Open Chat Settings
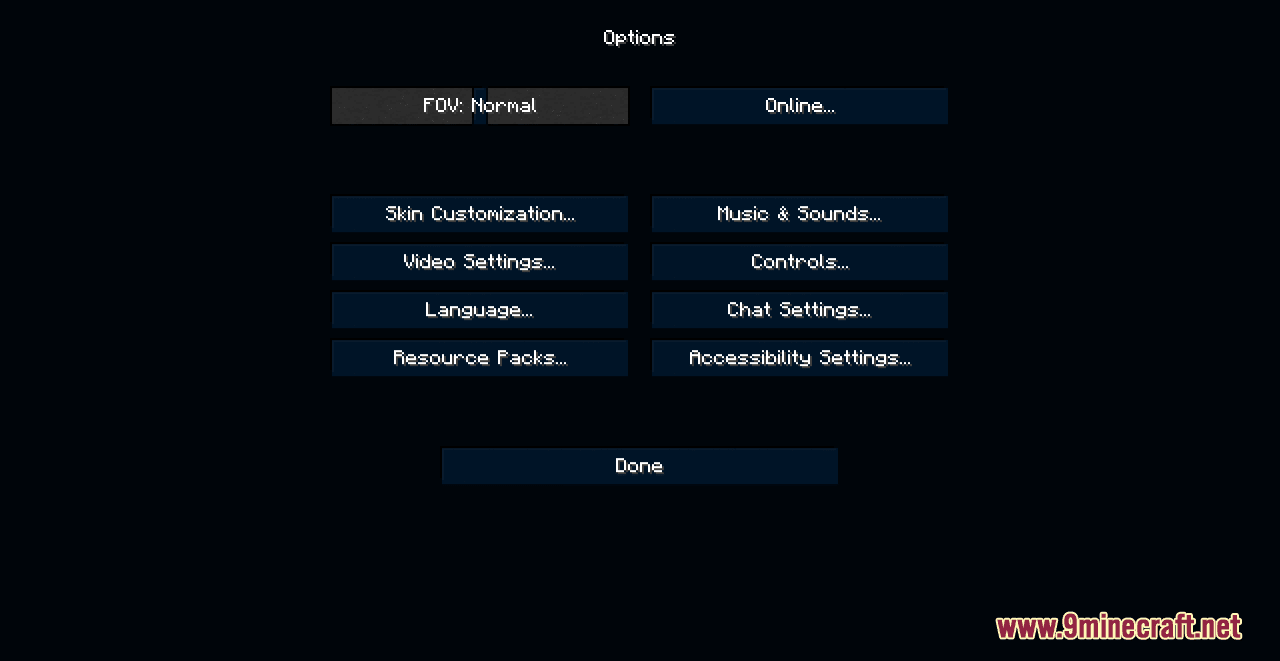 pyautogui.click(x=799, y=310)
